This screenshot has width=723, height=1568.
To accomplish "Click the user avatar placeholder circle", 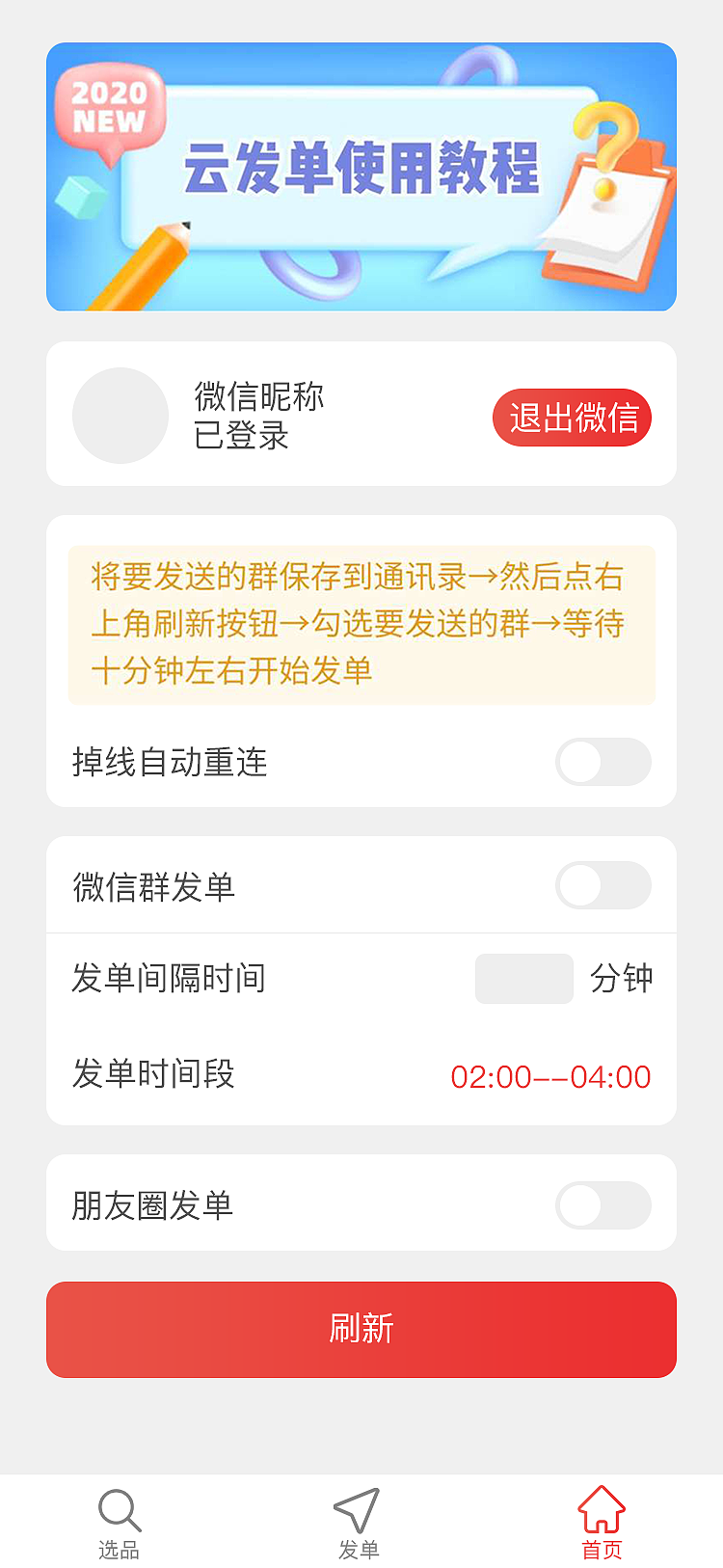I will click(120, 416).
